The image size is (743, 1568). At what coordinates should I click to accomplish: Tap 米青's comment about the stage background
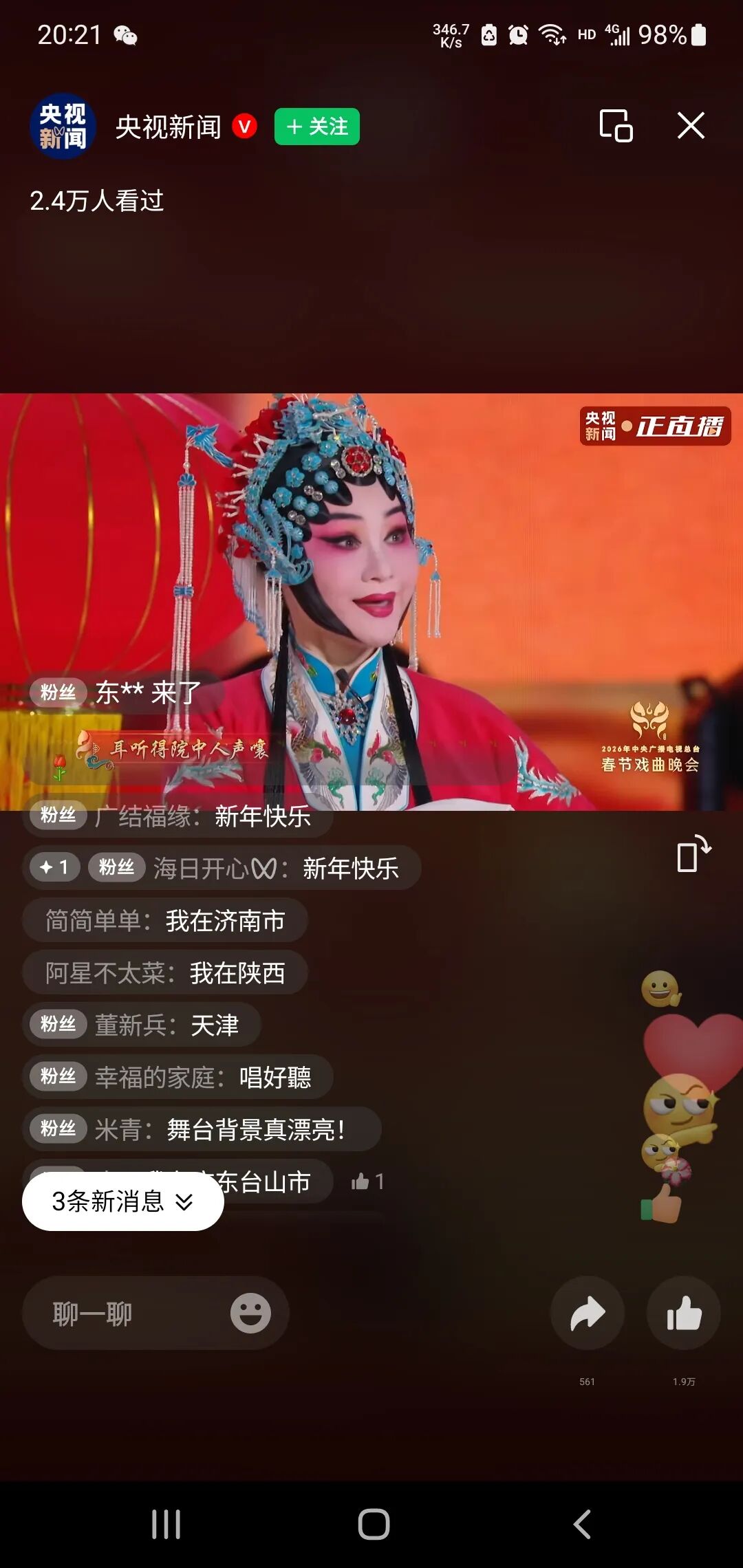[186, 1128]
